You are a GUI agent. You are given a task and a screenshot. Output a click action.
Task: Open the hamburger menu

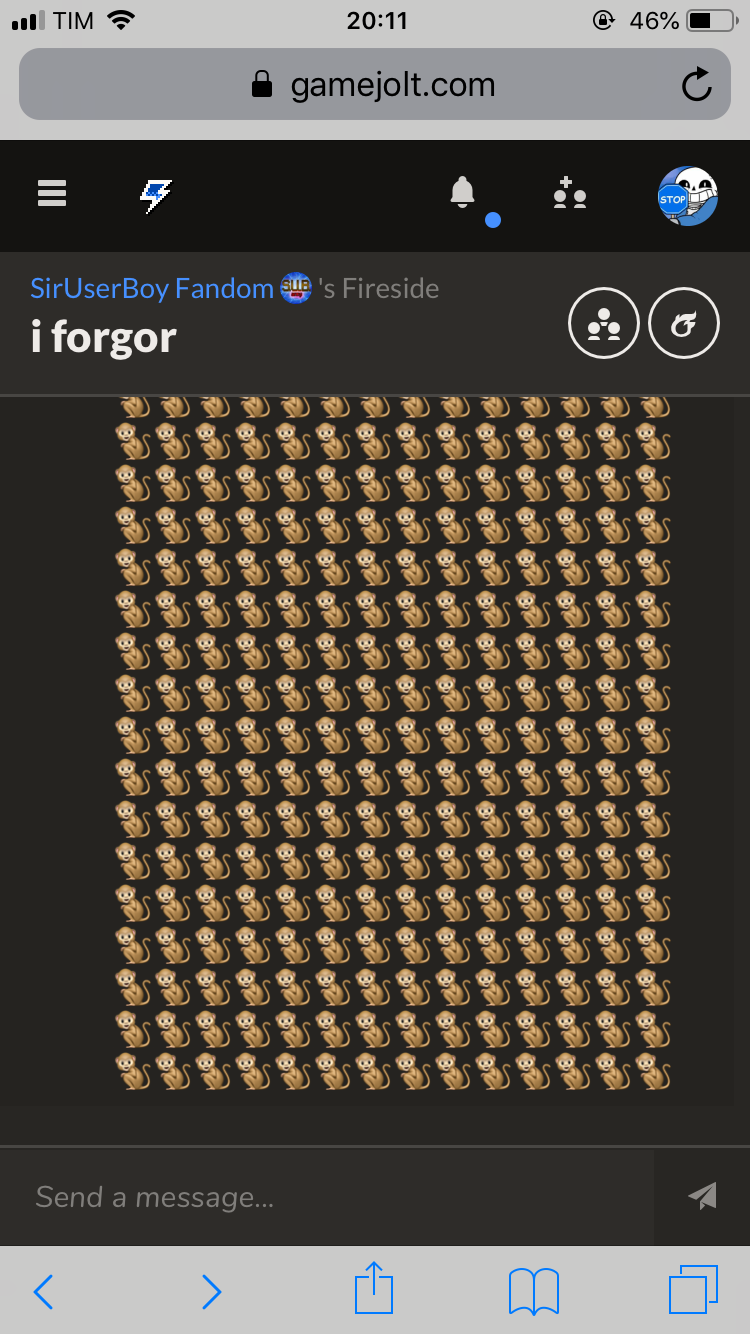click(x=52, y=193)
